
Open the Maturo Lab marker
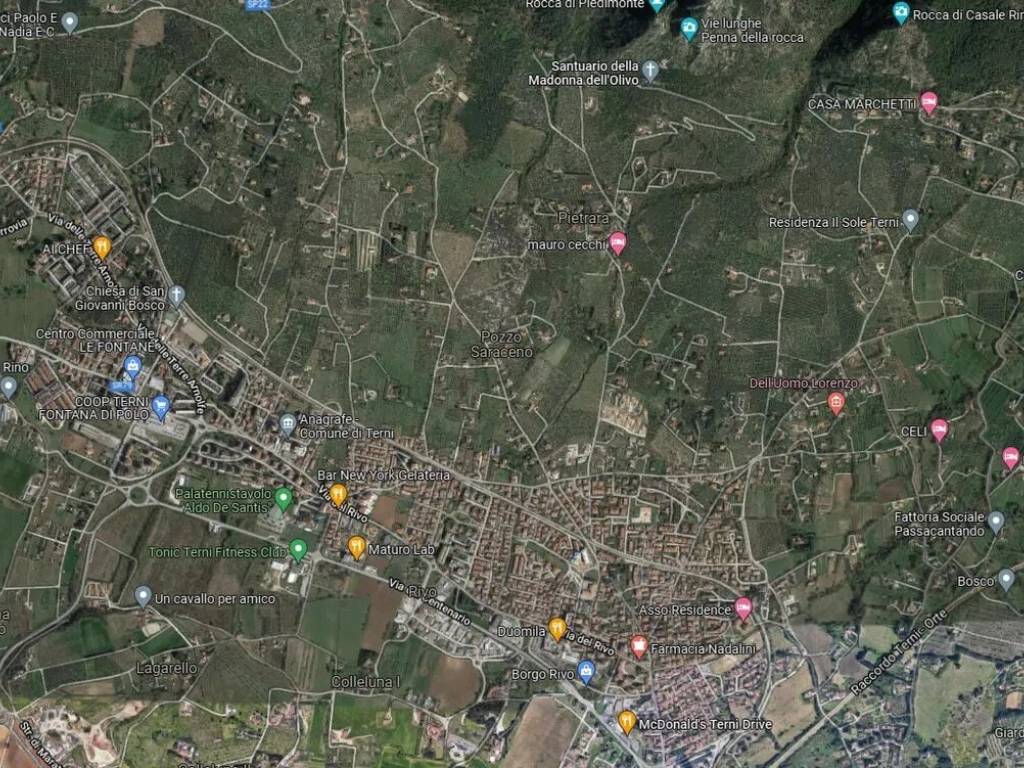357,546
